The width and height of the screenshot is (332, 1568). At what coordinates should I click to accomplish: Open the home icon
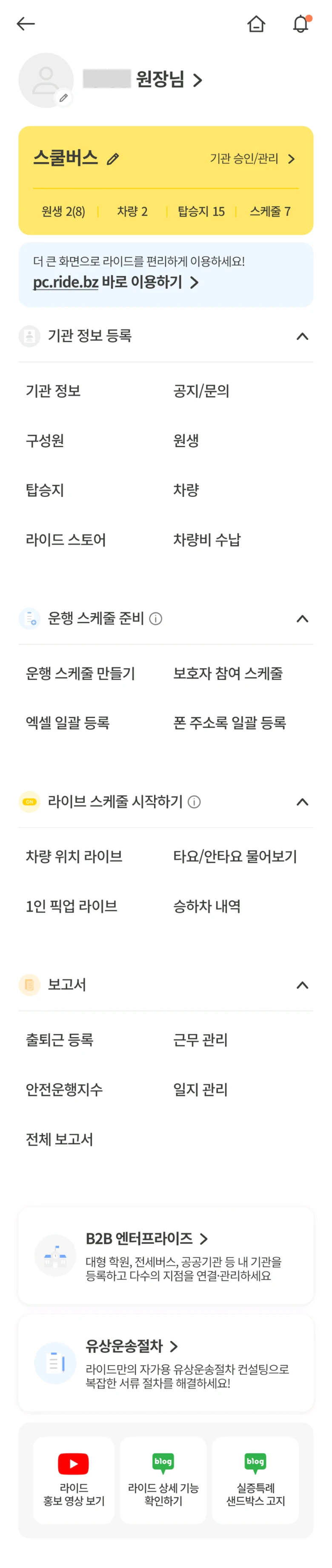coord(257,24)
